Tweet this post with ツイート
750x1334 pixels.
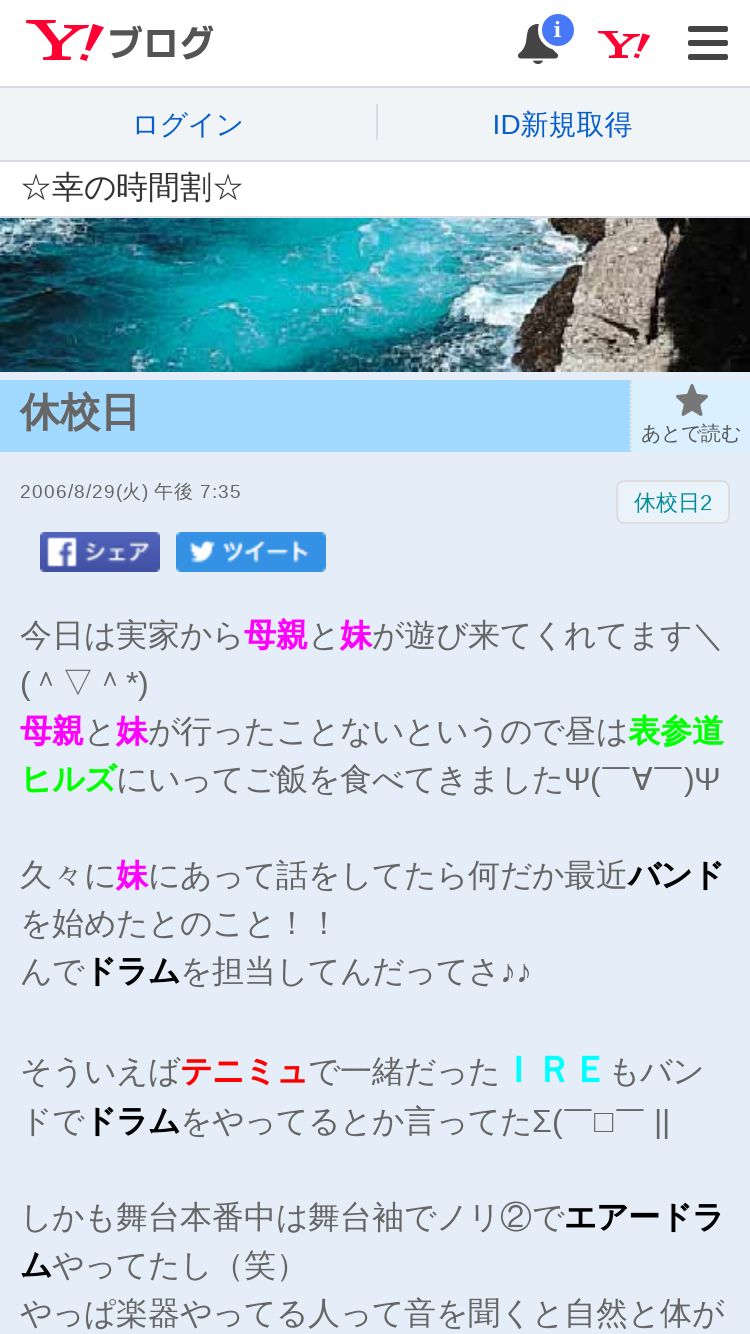pyautogui.click(x=251, y=552)
